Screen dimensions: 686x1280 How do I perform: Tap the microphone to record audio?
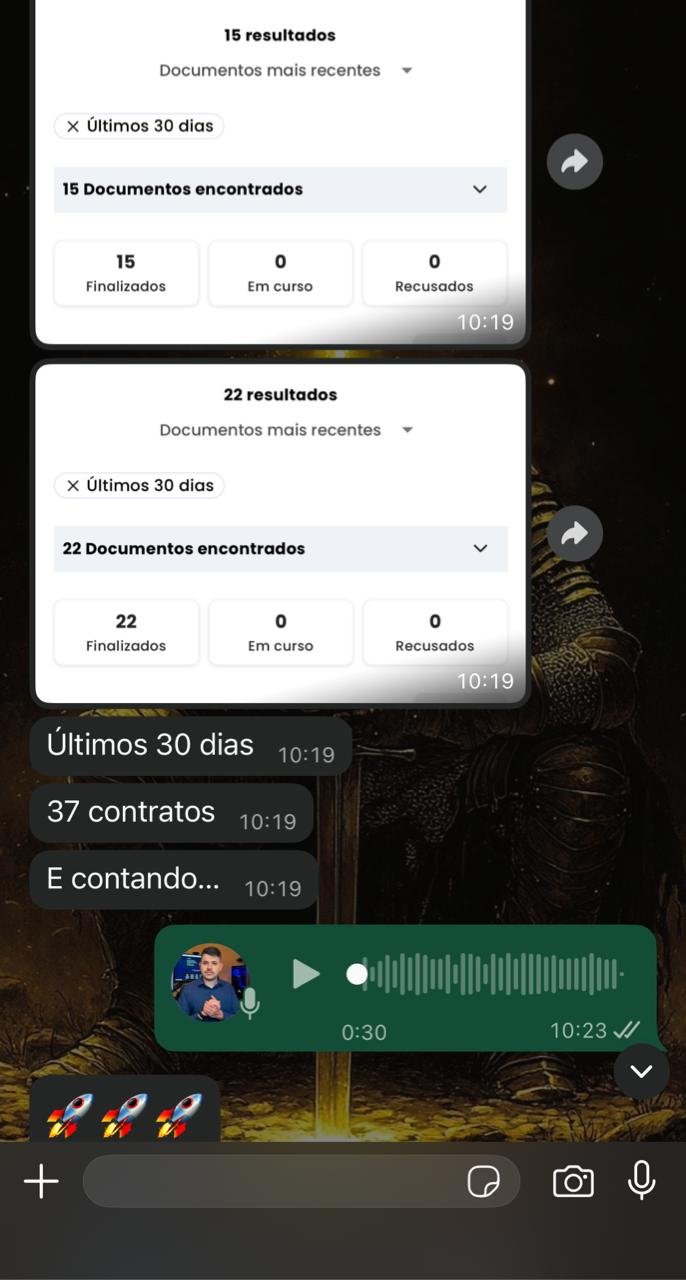click(641, 1180)
